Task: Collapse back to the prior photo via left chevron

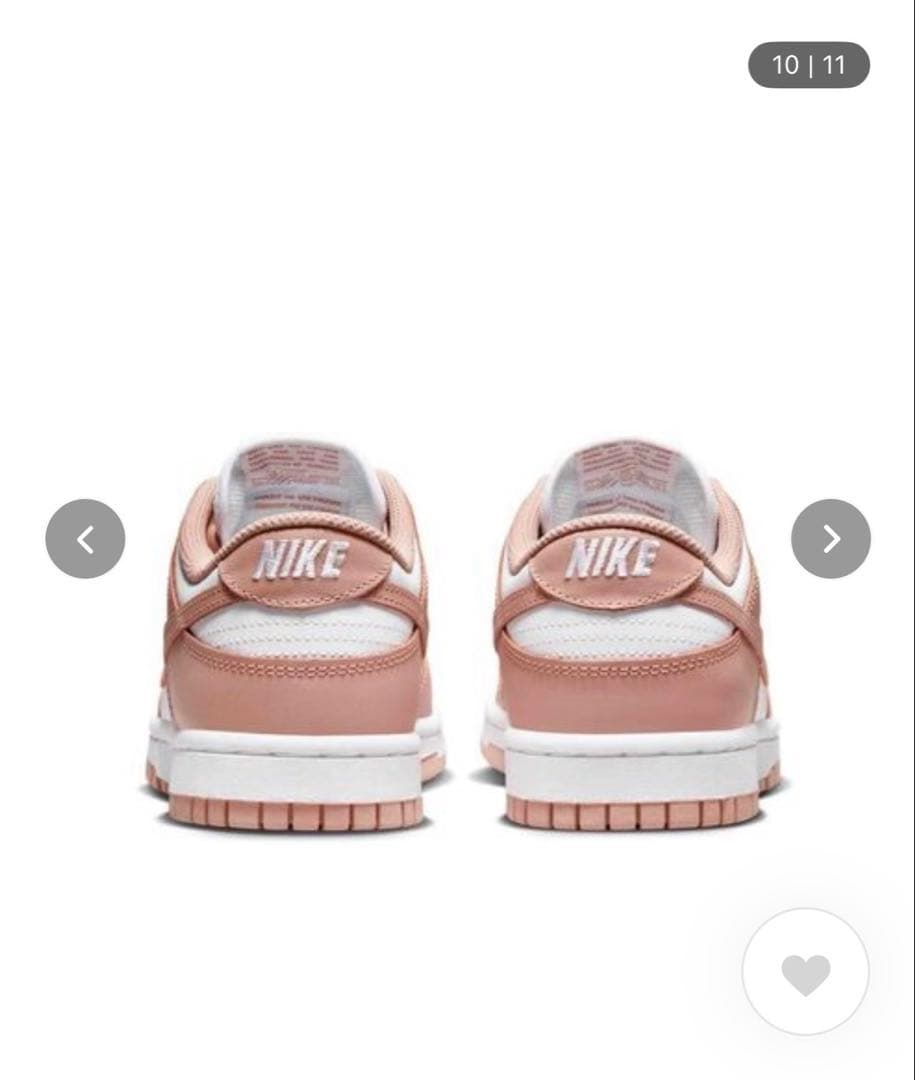Action: [x=85, y=538]
